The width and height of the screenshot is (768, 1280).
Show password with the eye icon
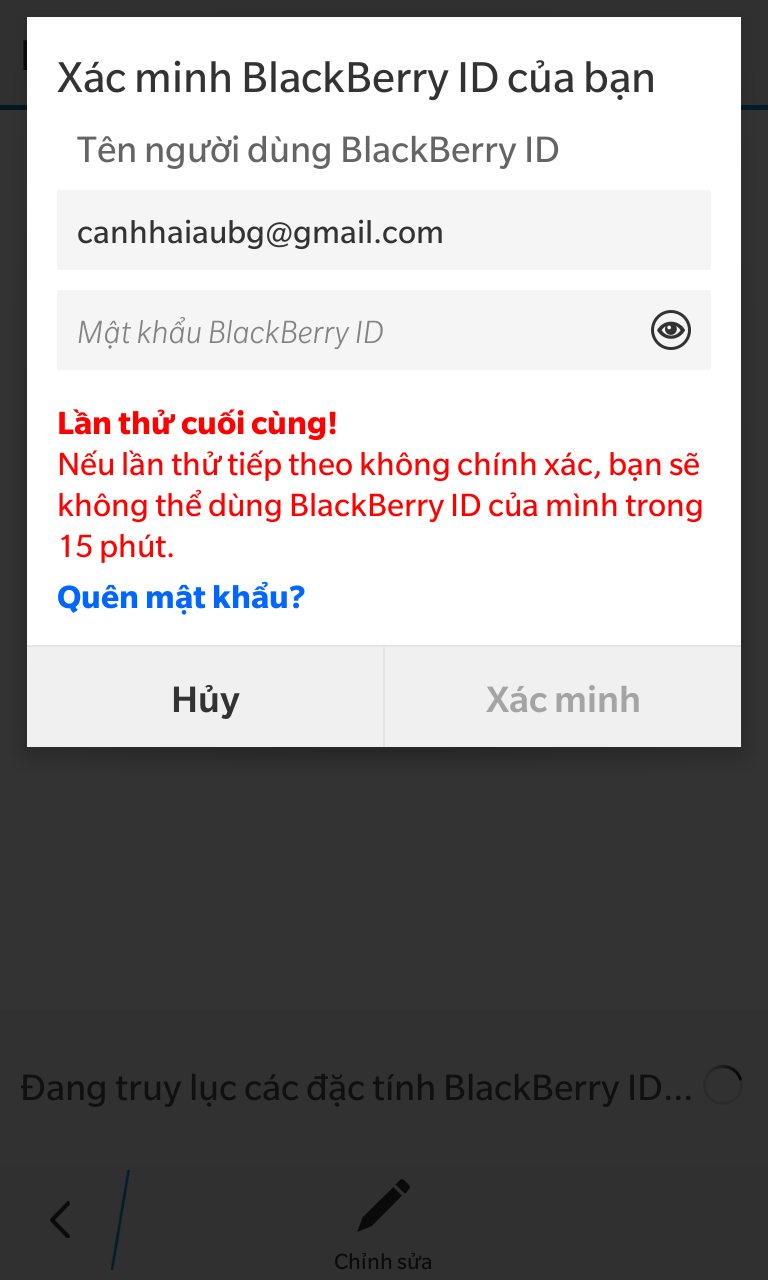(x=671, y=330)
